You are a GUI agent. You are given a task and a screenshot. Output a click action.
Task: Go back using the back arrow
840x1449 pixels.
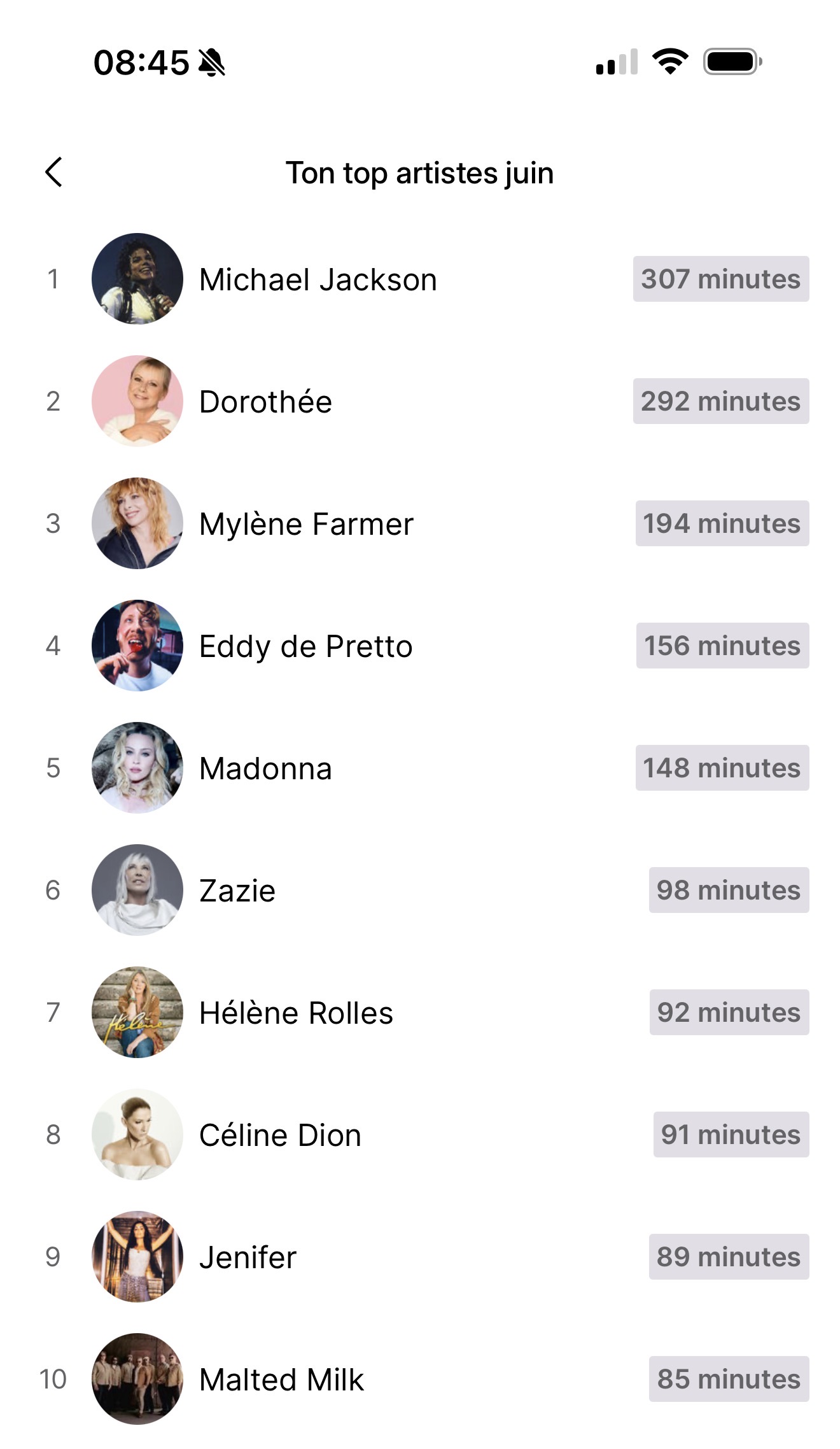[54, 173]
